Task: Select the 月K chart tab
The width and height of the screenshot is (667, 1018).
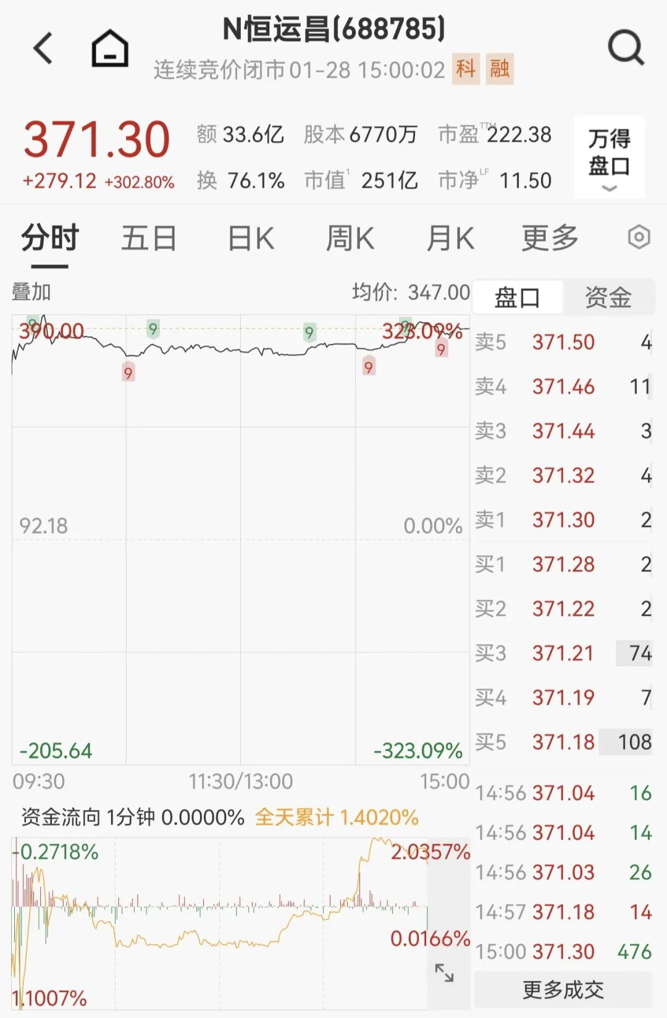Action: point(450,238)
